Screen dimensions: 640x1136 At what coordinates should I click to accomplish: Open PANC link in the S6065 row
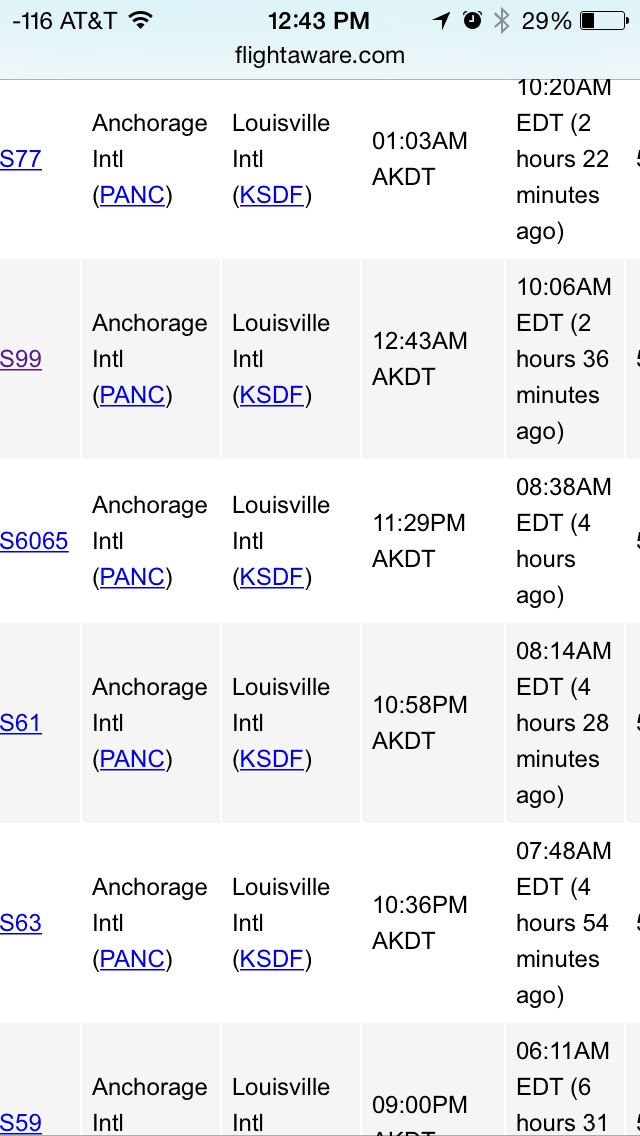click(x=133, y=577)
